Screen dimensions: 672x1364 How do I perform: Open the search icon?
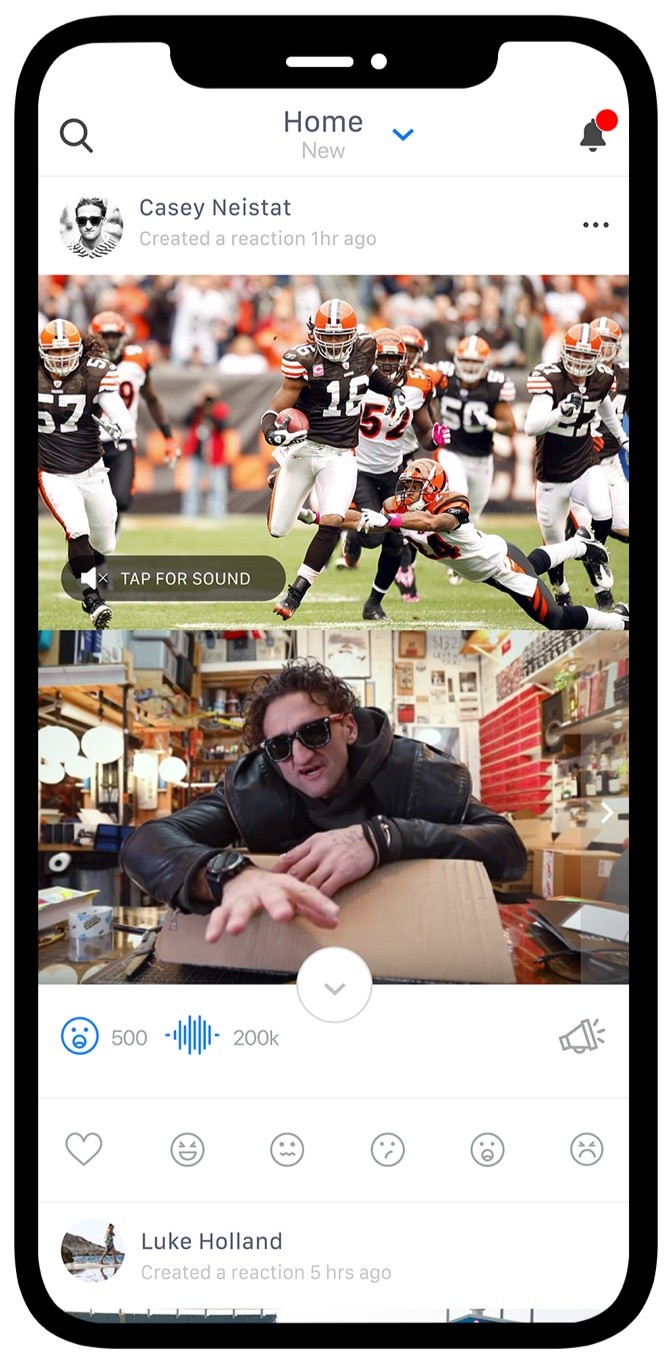click(76, 135)
